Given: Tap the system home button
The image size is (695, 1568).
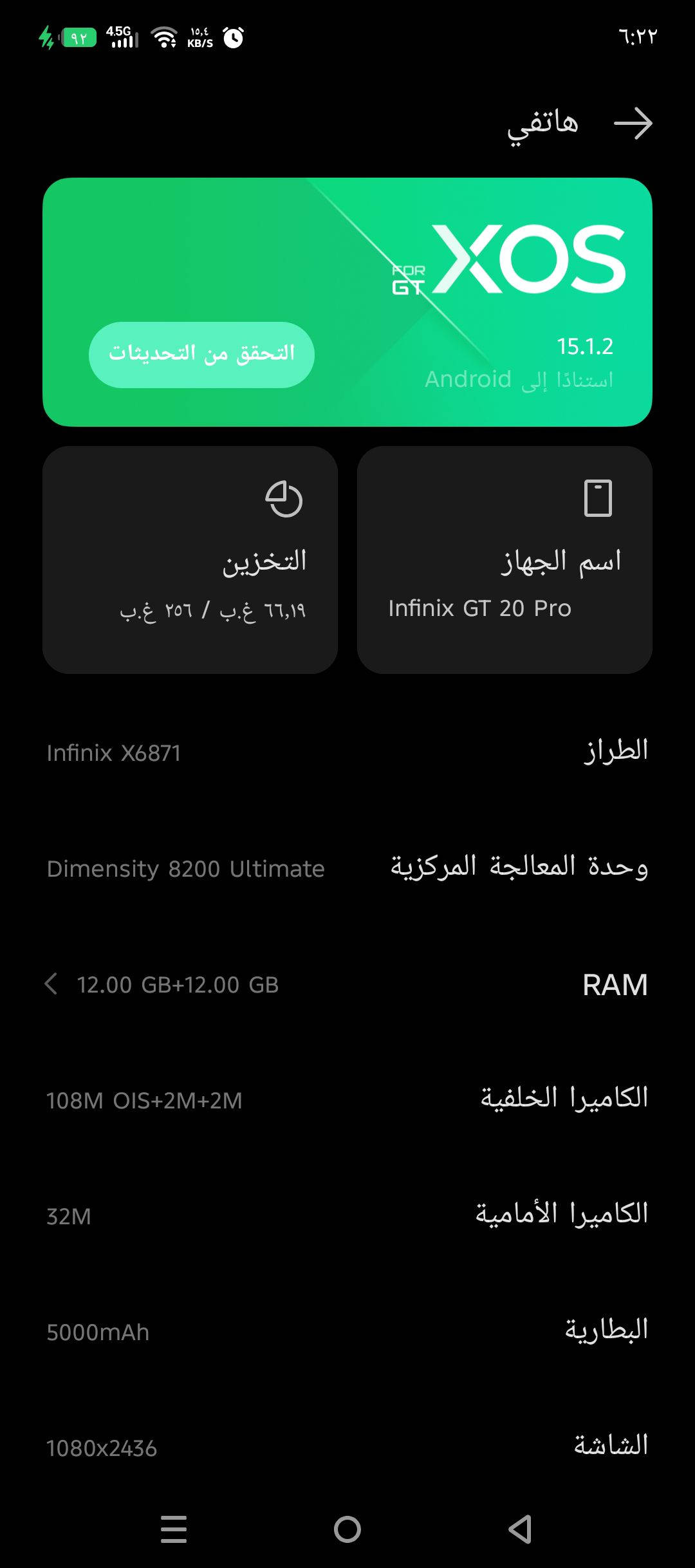Looking at the screenshot, I should click(347, 1529).
